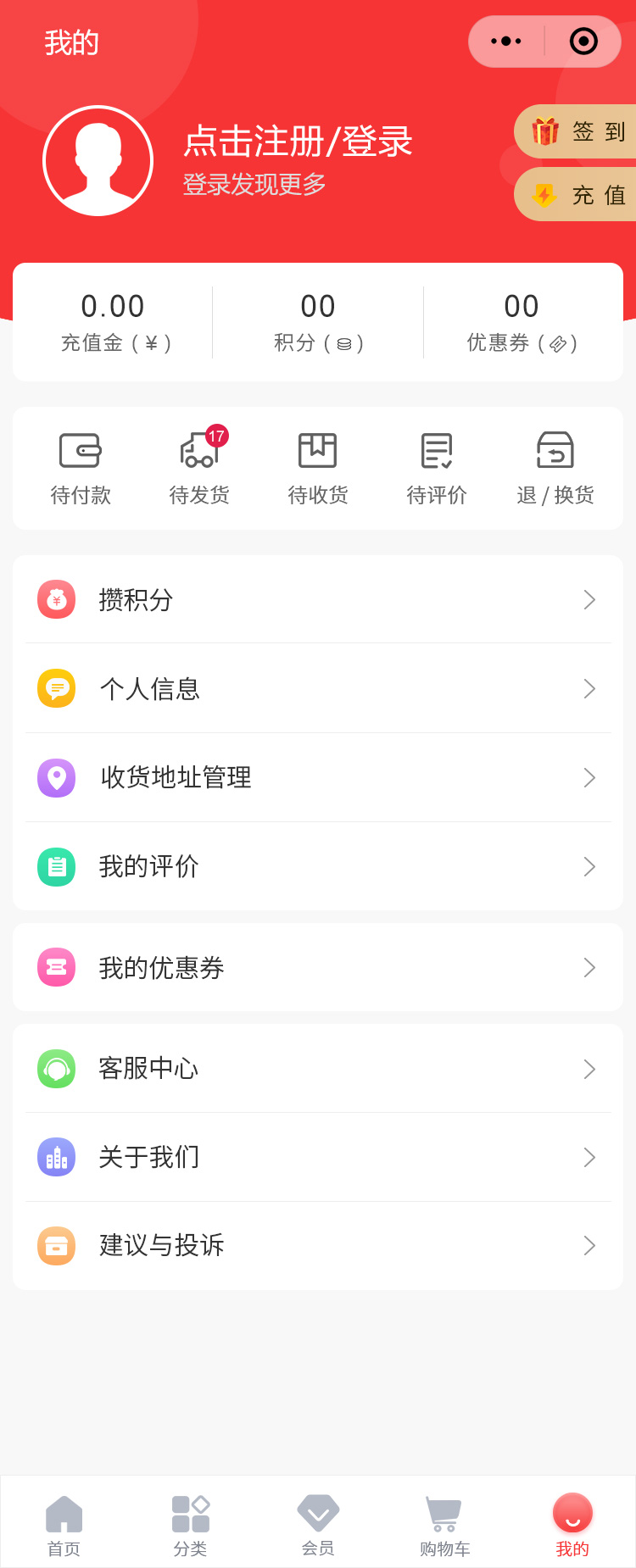
Task: Open 个人信息 personal info
Action: pos(318,688)
